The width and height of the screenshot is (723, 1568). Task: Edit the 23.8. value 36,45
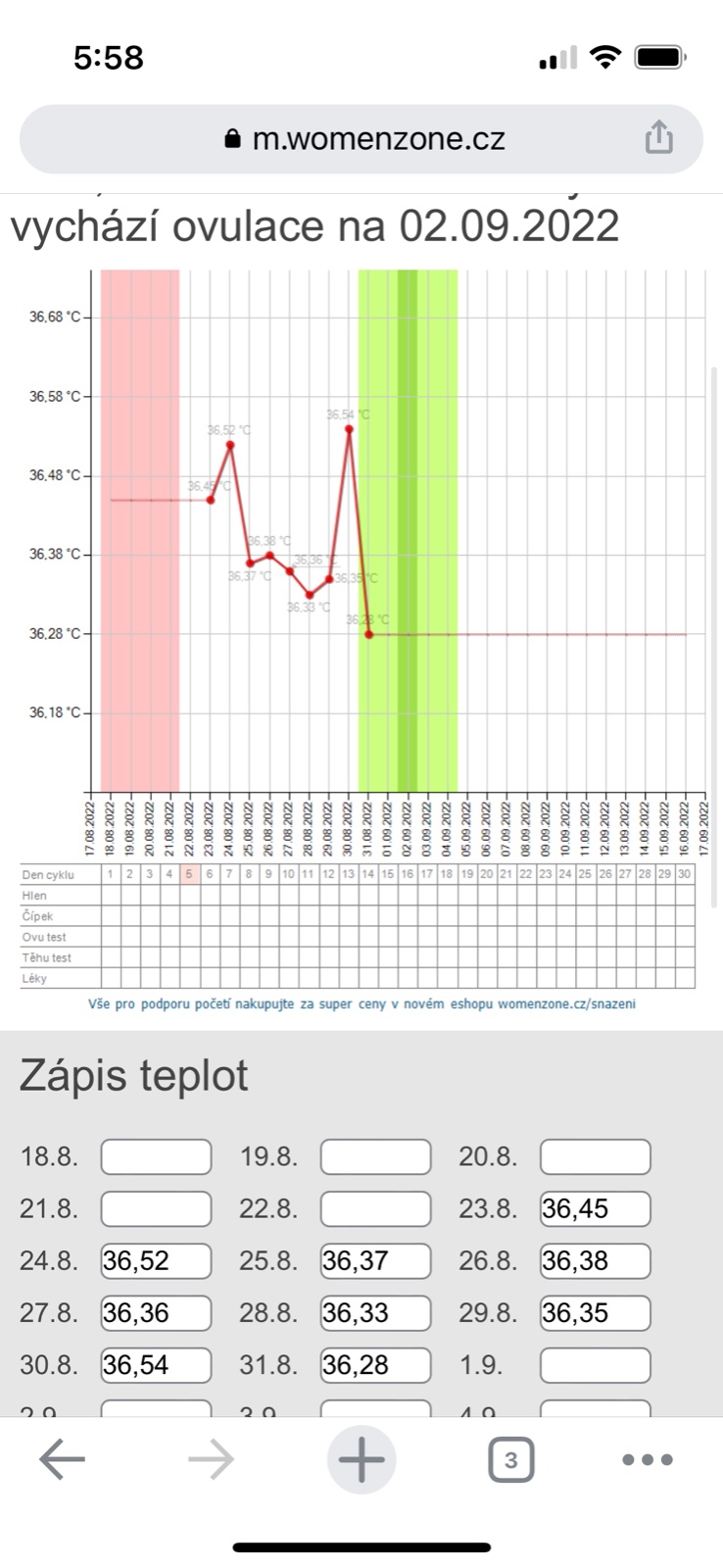pyautogui.click(x=595, y=1208)
